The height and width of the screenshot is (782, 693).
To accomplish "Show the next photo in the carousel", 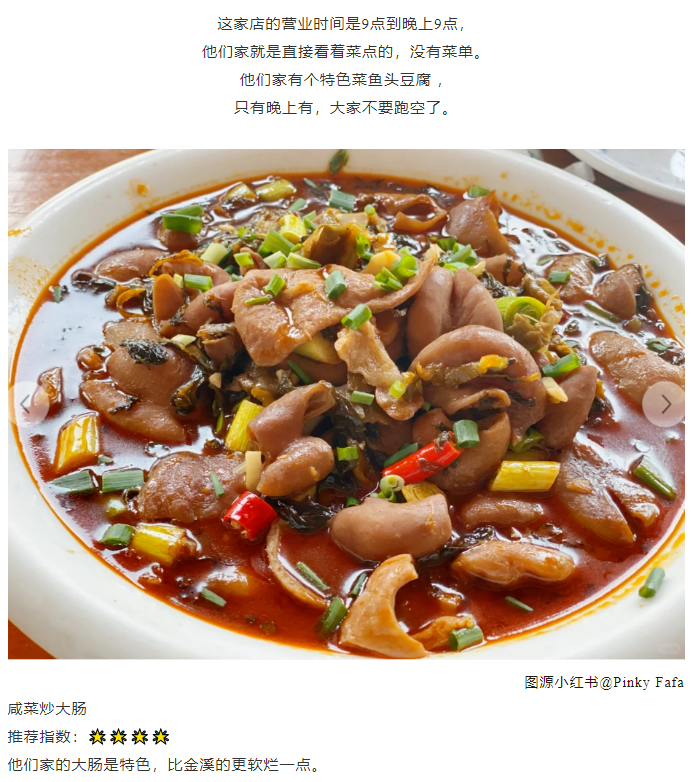I will pos(663,404).
